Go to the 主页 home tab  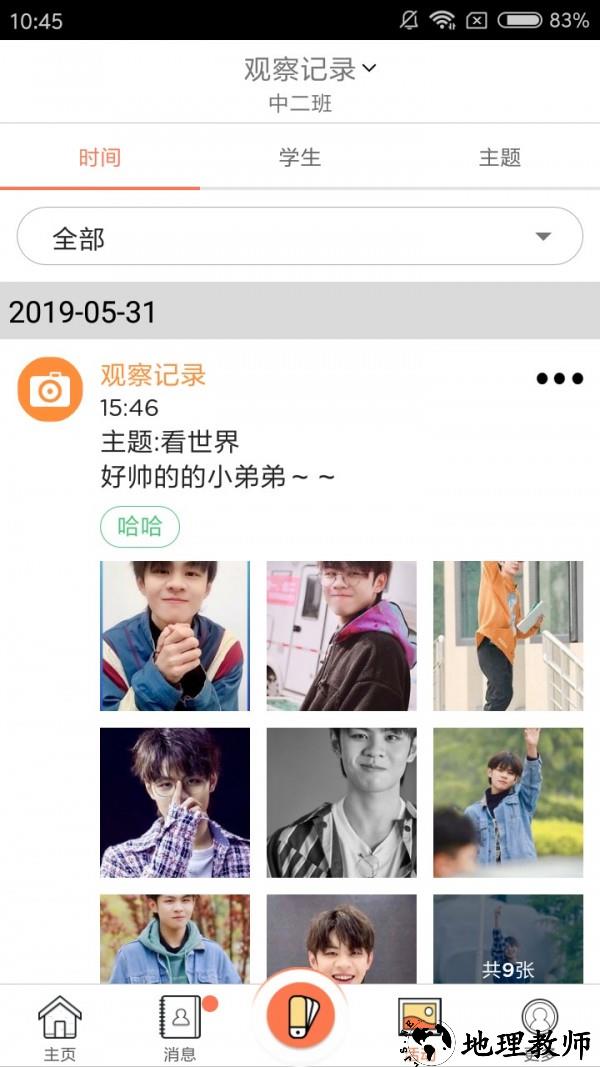60,1027
